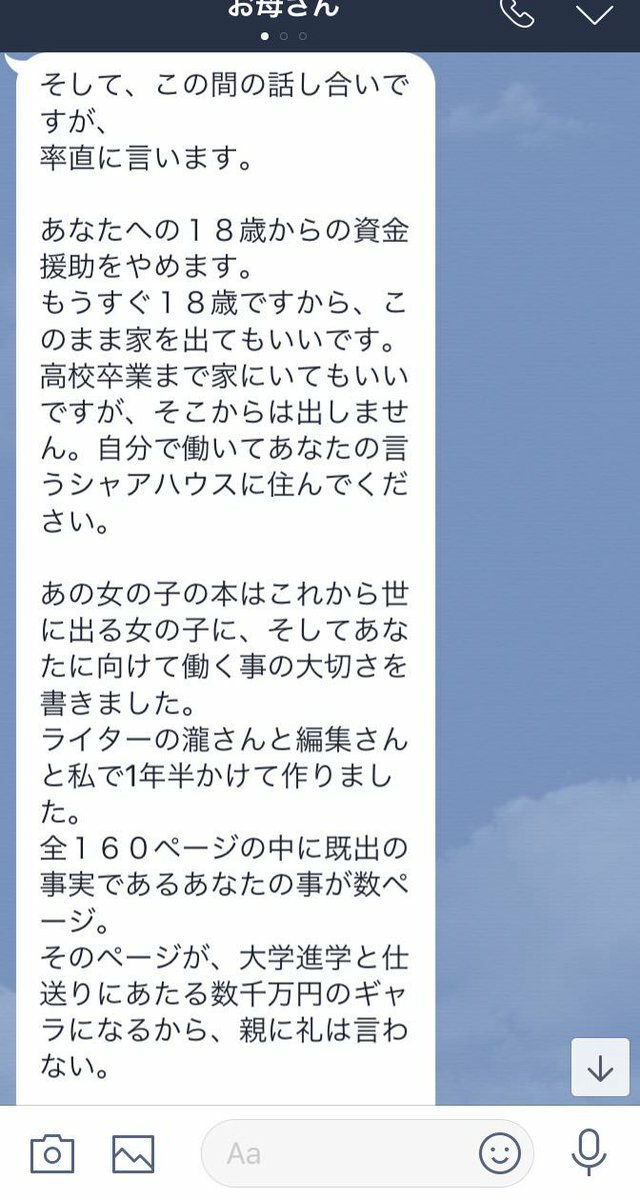The image size is (640, 1200).
Task: Jump to the latest message
Action: (x=600, y=1069)
